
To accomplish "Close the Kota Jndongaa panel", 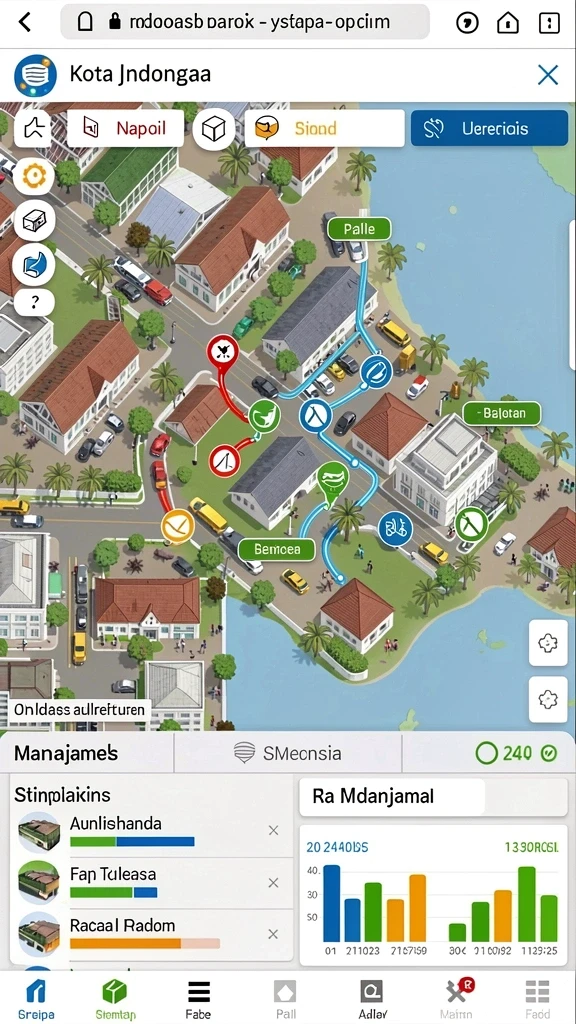I will (x=547, y=75).
